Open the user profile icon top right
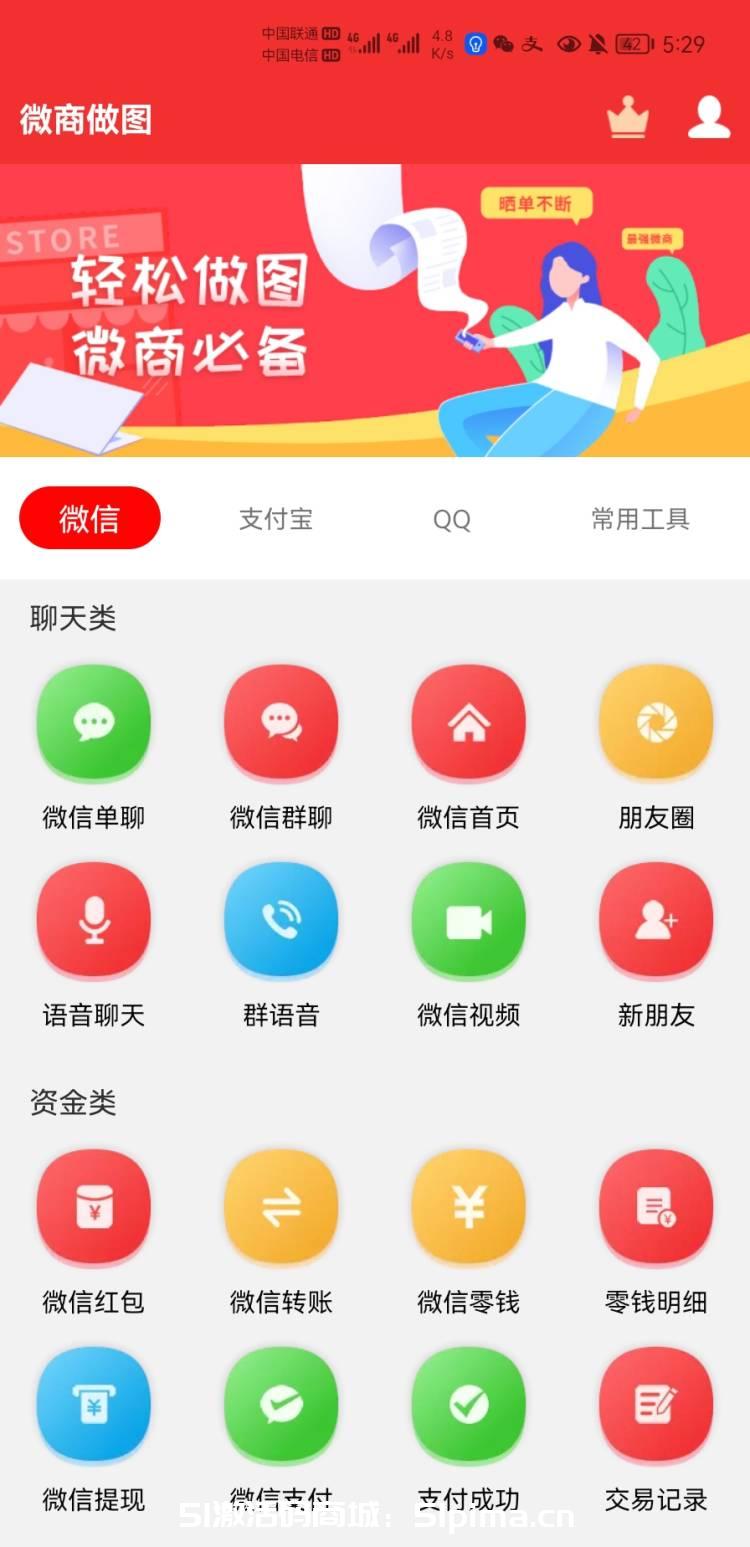This screenshot has width=750, height=1547. (709, 118)
